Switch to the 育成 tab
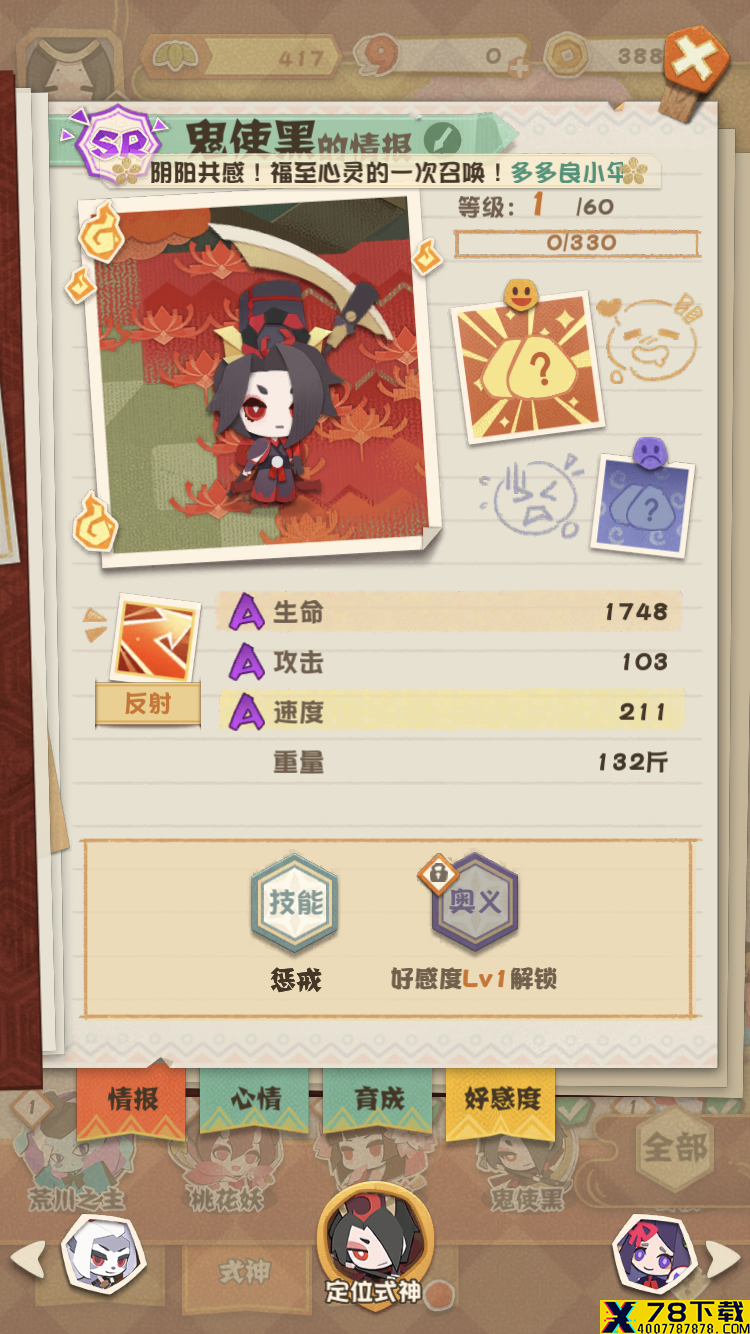The height and width of the screenshot is (1334, 750). click(378, 1098)
